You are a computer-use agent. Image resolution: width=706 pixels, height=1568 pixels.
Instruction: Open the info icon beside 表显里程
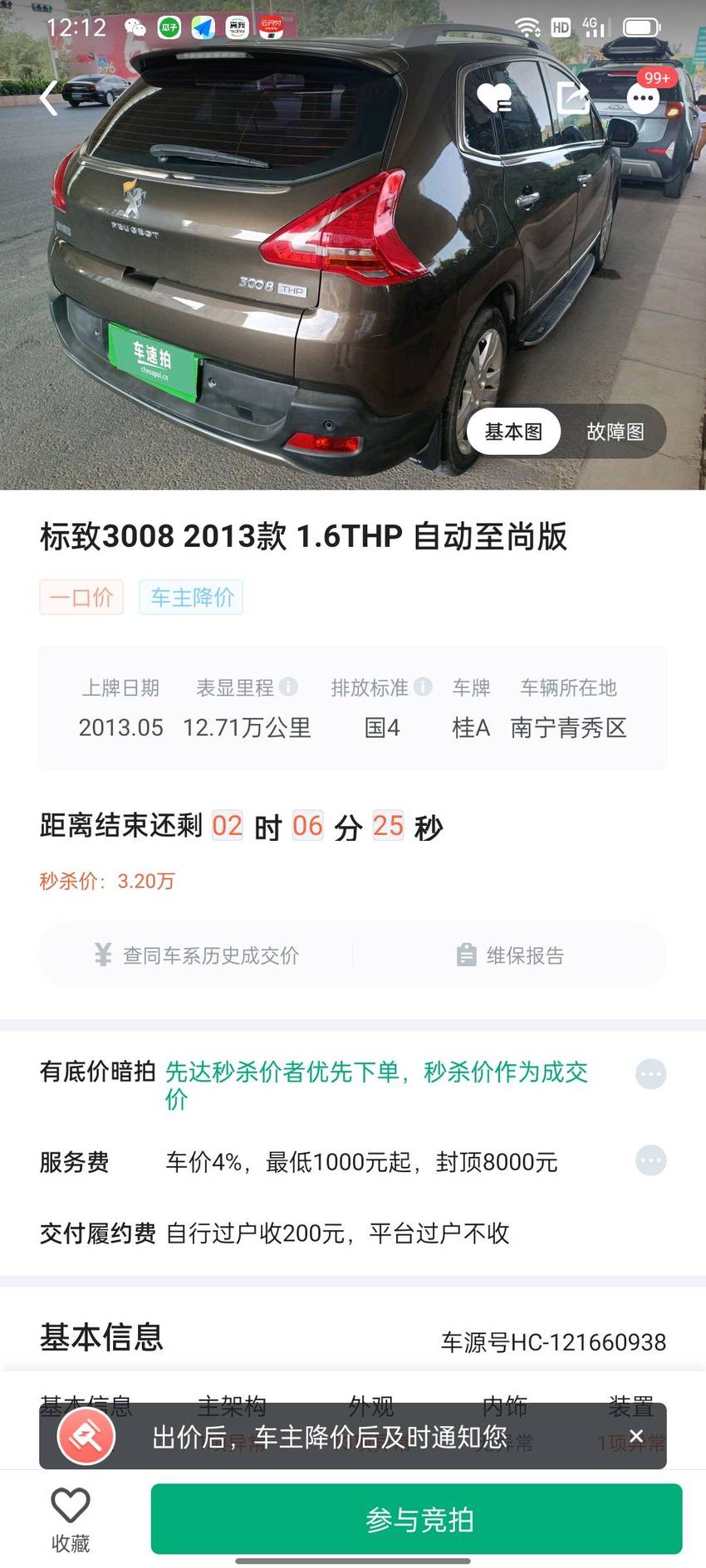click(288, 686)
